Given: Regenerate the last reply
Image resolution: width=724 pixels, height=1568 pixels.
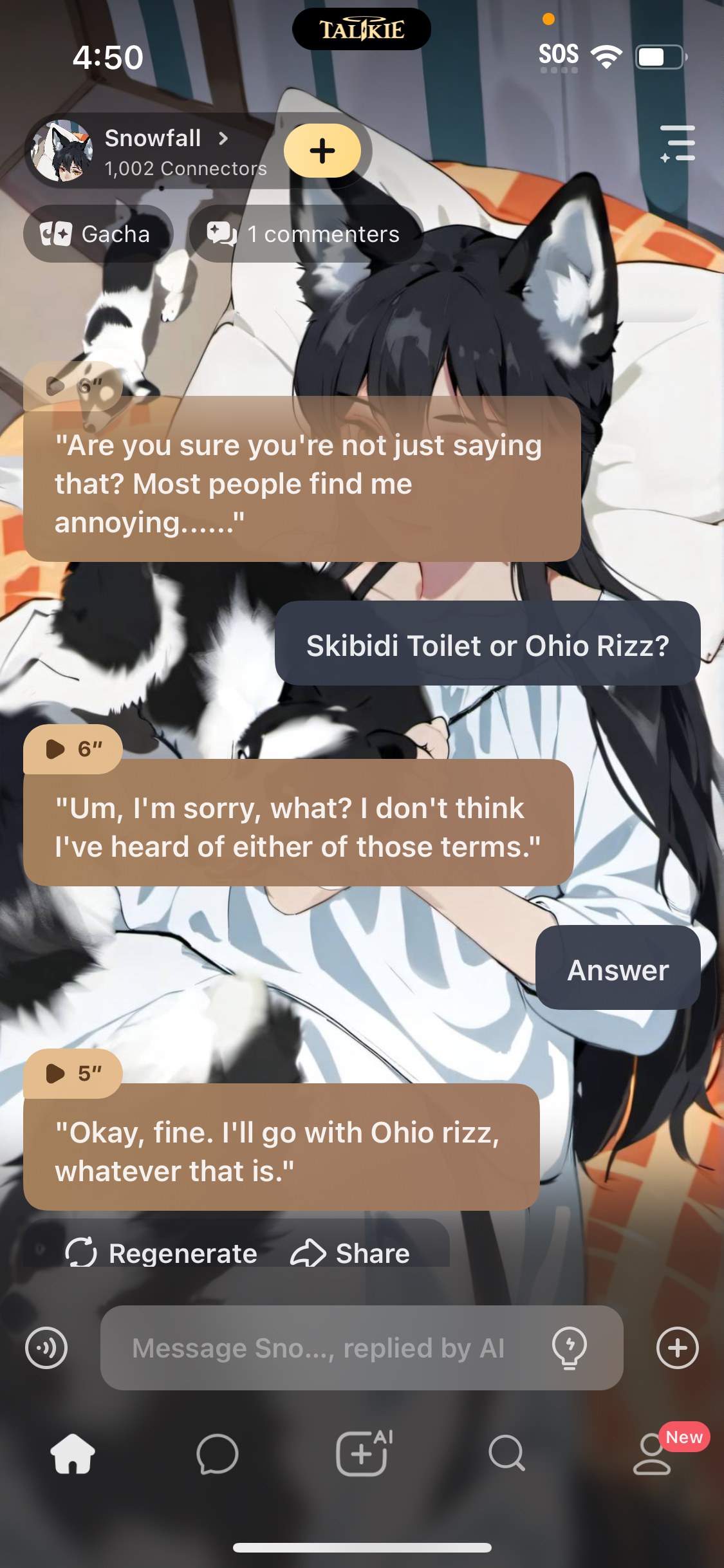Looking at the screenshot, I should 162,1253.
